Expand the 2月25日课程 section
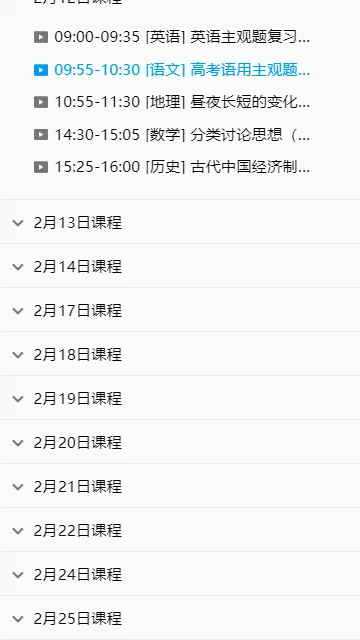 [180, 618]
